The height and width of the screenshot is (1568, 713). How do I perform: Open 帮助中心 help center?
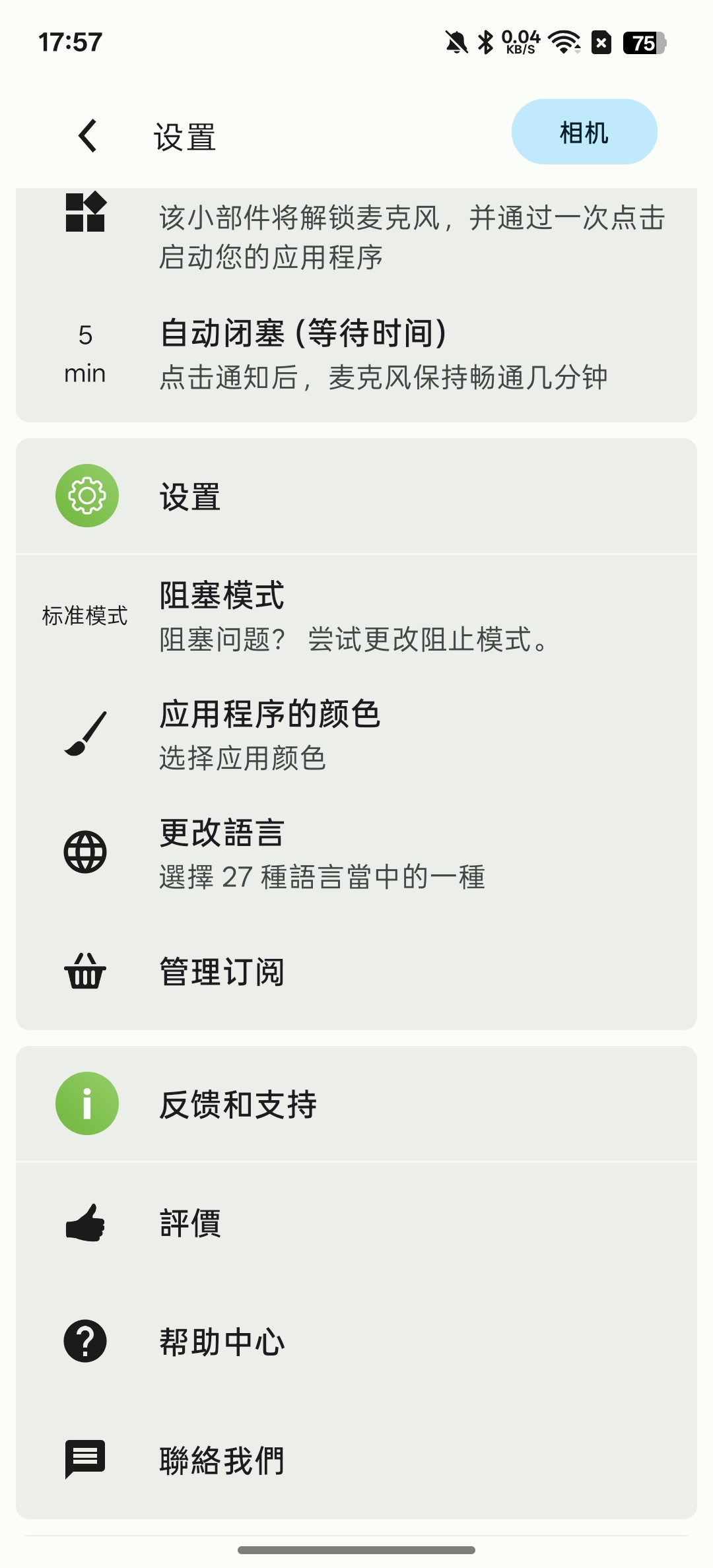[356, 1342]
